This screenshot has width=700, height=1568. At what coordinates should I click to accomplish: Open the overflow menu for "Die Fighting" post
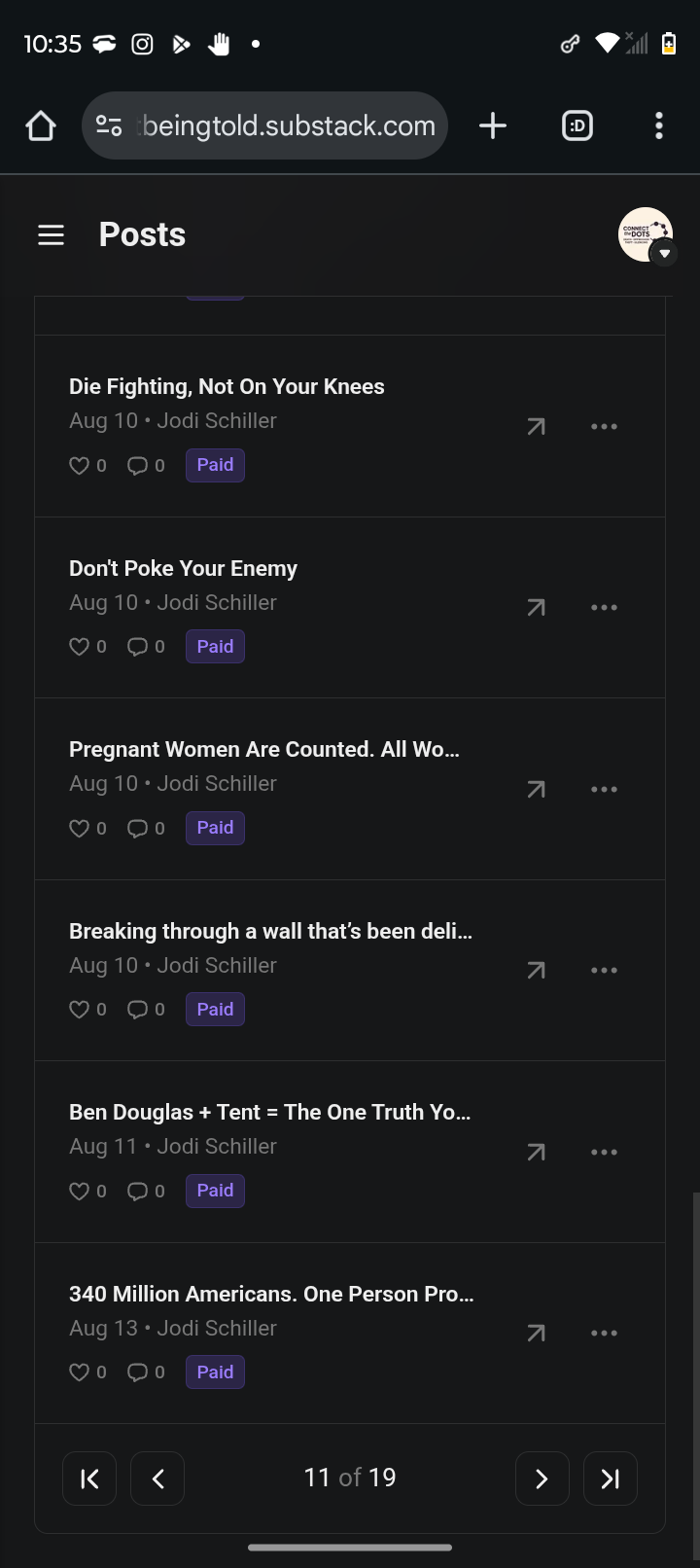tap(604, 426)
